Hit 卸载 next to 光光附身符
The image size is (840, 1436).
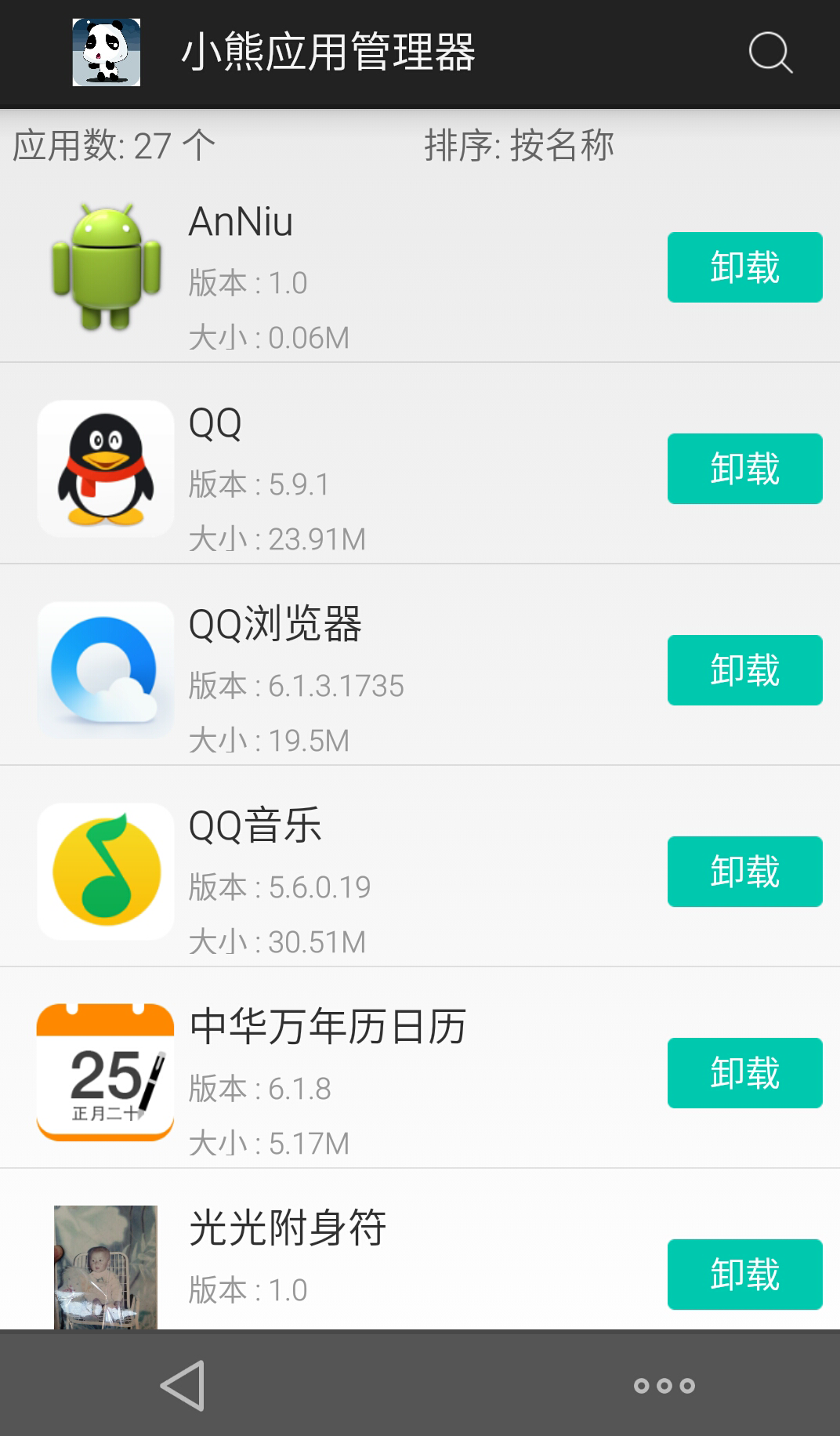(744, 1275)
